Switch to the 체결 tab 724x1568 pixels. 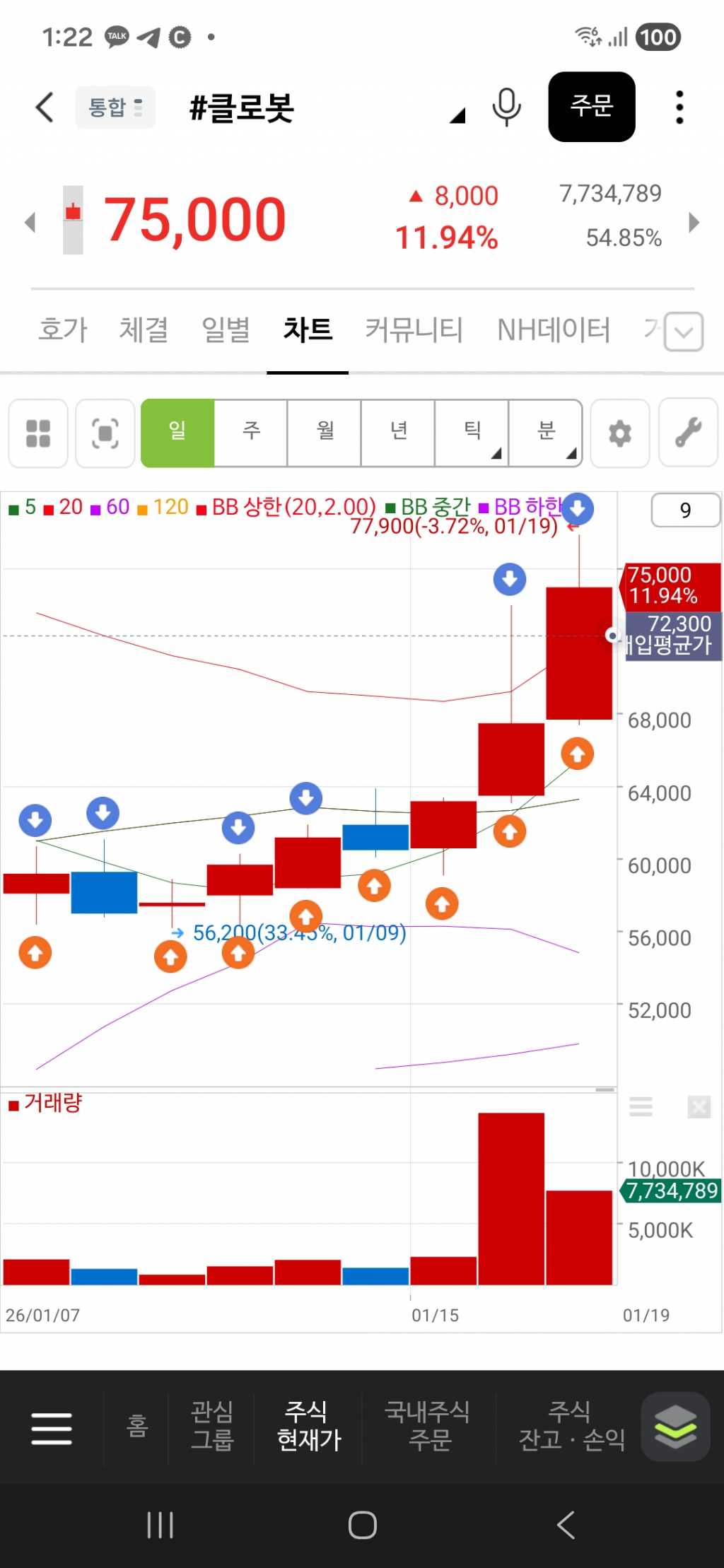point(144,329)
